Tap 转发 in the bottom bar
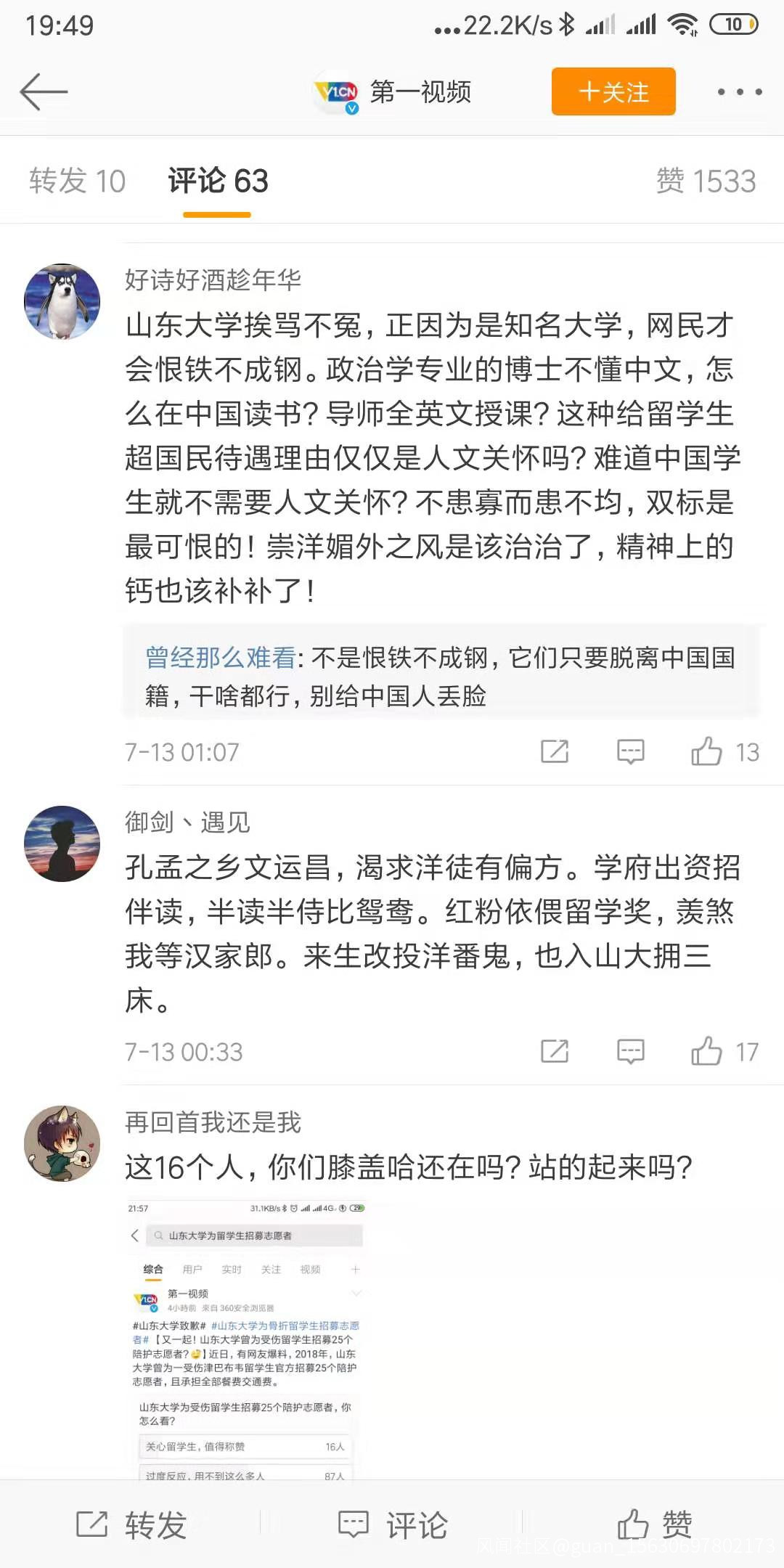Screen dimensions: 784x1568 (x=132, y=1524)
